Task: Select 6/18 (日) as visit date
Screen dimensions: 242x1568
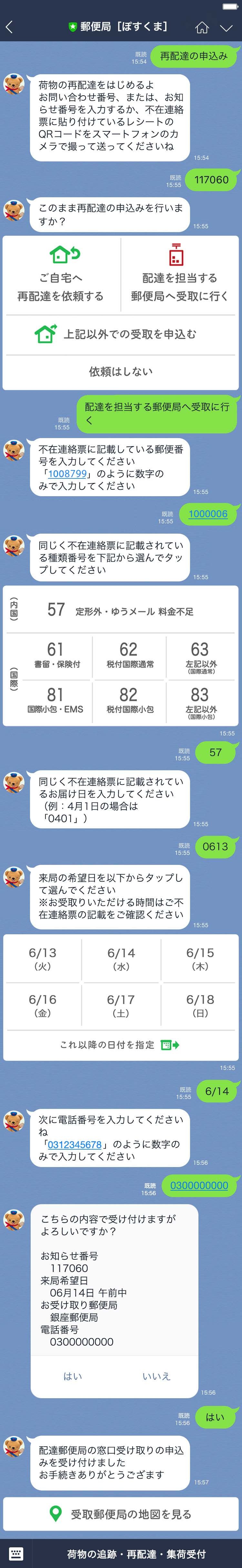Action: point(200,1005)
